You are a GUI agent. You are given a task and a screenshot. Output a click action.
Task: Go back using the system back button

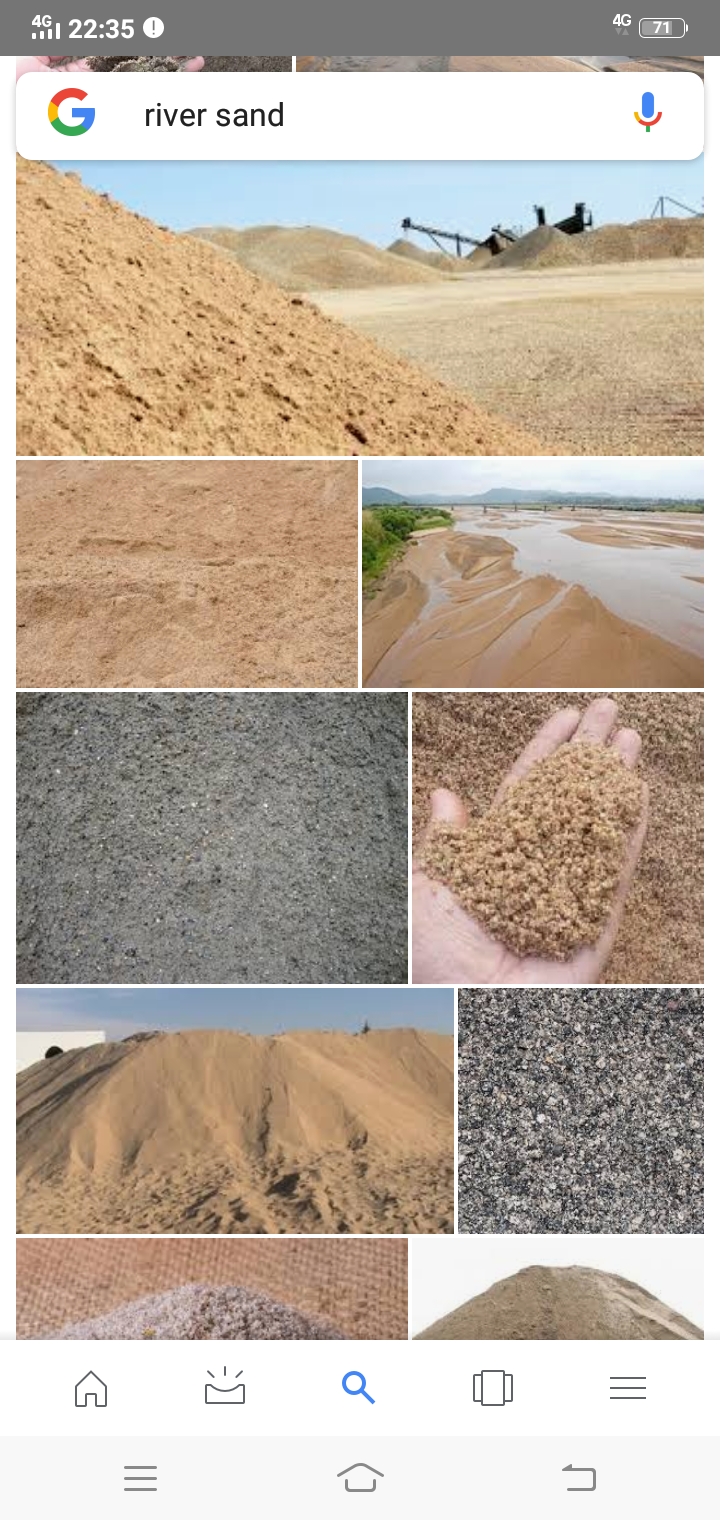click(578, 1477)
